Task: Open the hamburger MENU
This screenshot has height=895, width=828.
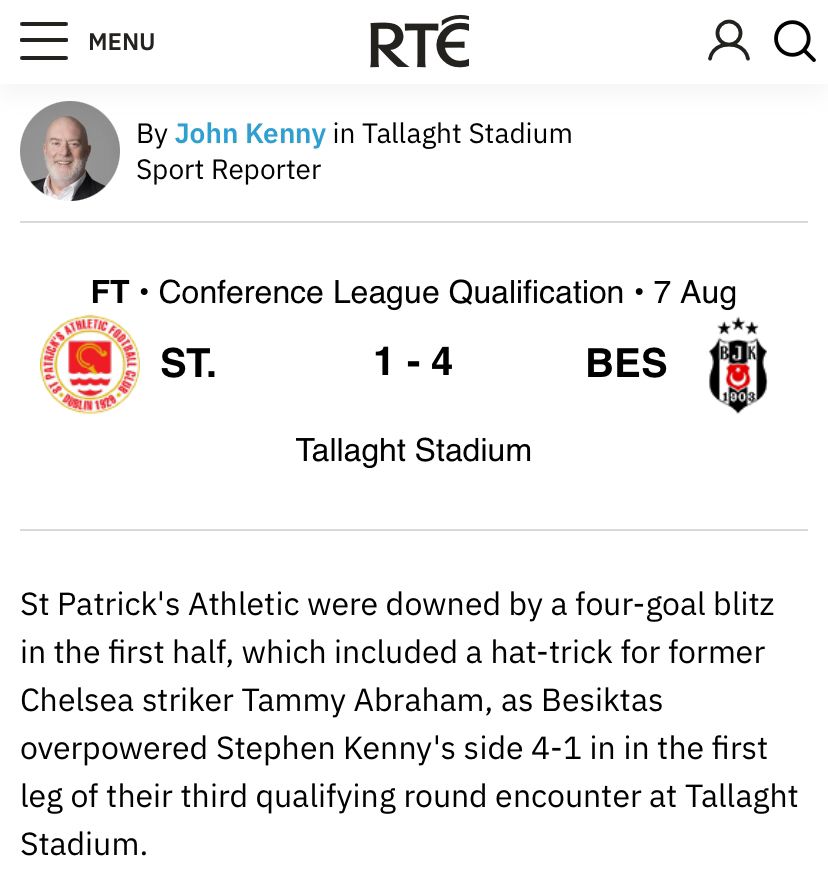Action: 87,42
